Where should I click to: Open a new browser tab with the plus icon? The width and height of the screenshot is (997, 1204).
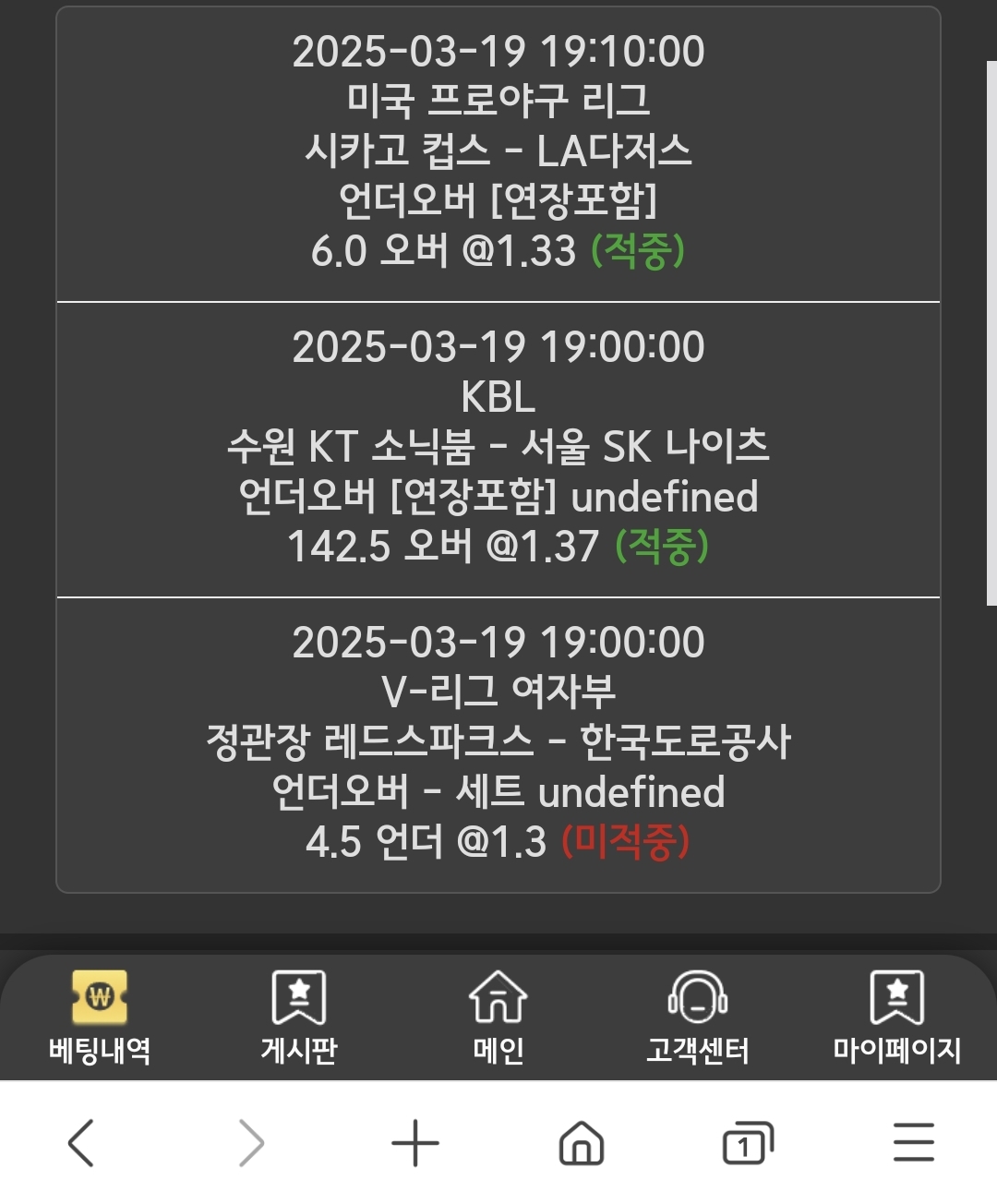pyautogui.click(x=417, y=1142)
